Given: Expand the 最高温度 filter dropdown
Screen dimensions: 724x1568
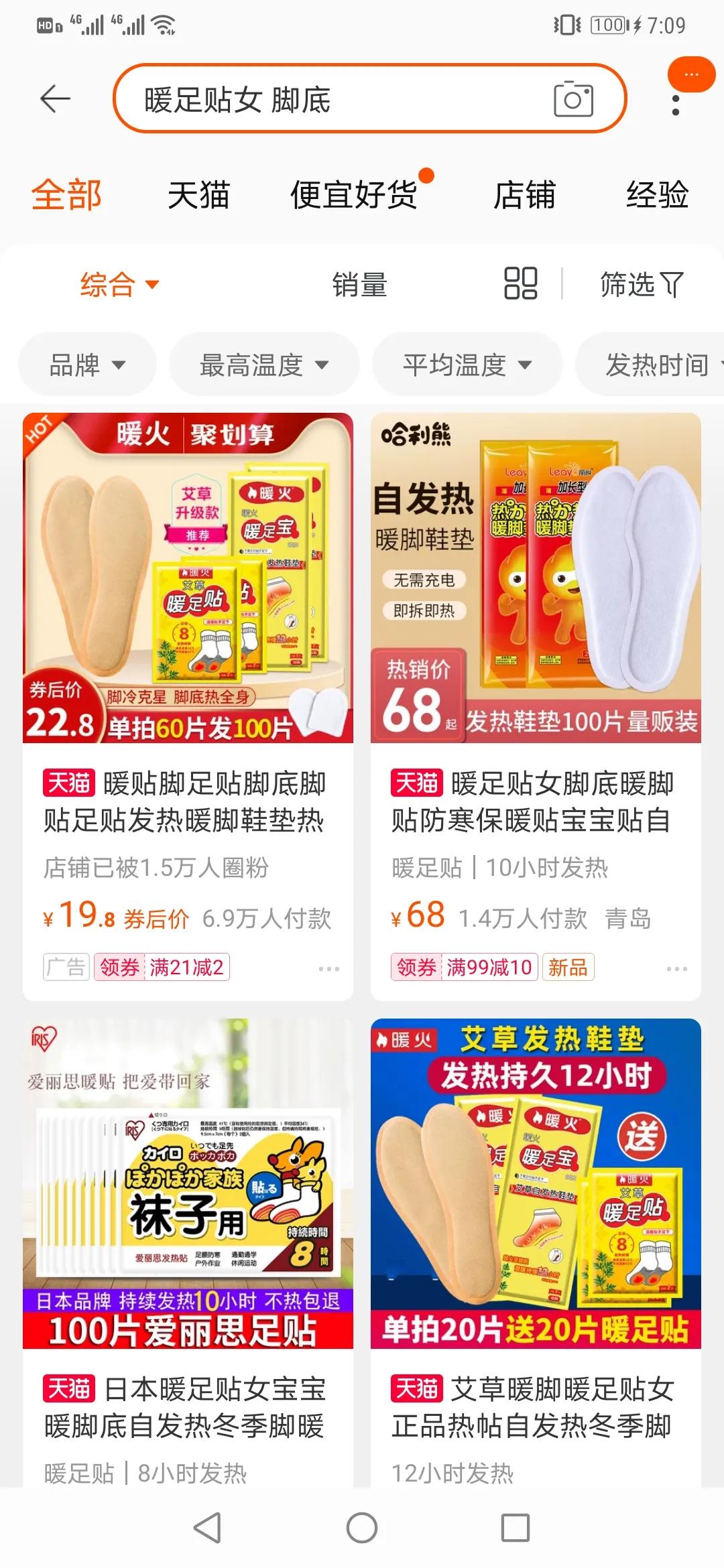Looking at the screenshot, I should (263, 364).
